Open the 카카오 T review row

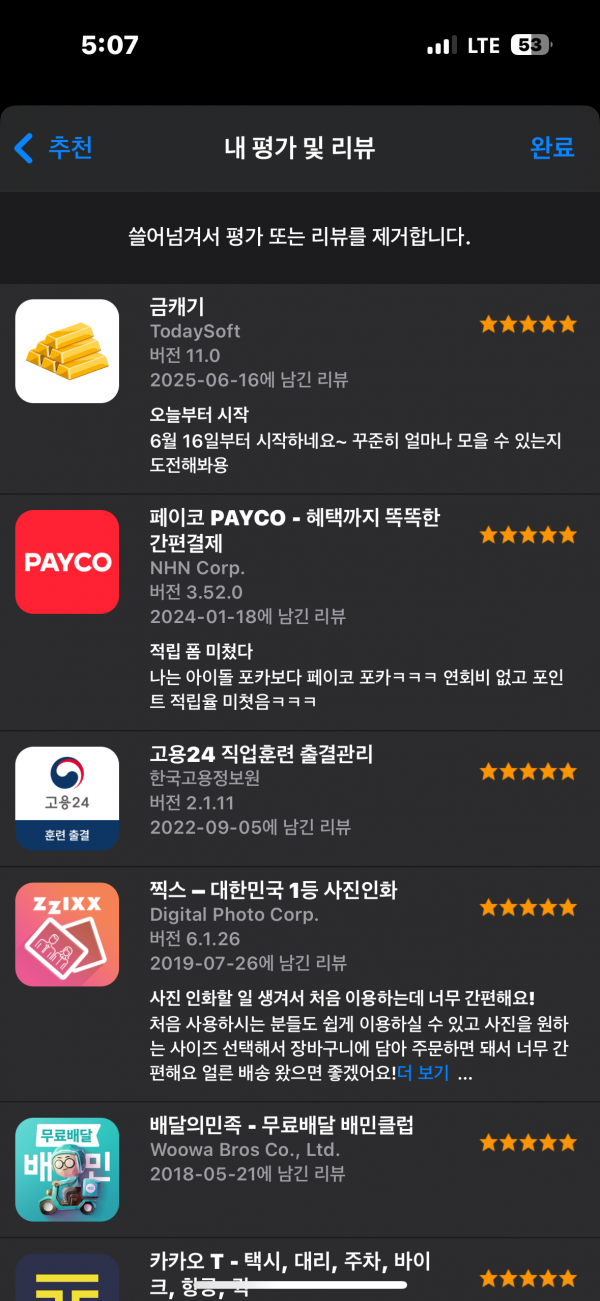click(300, 1270)
